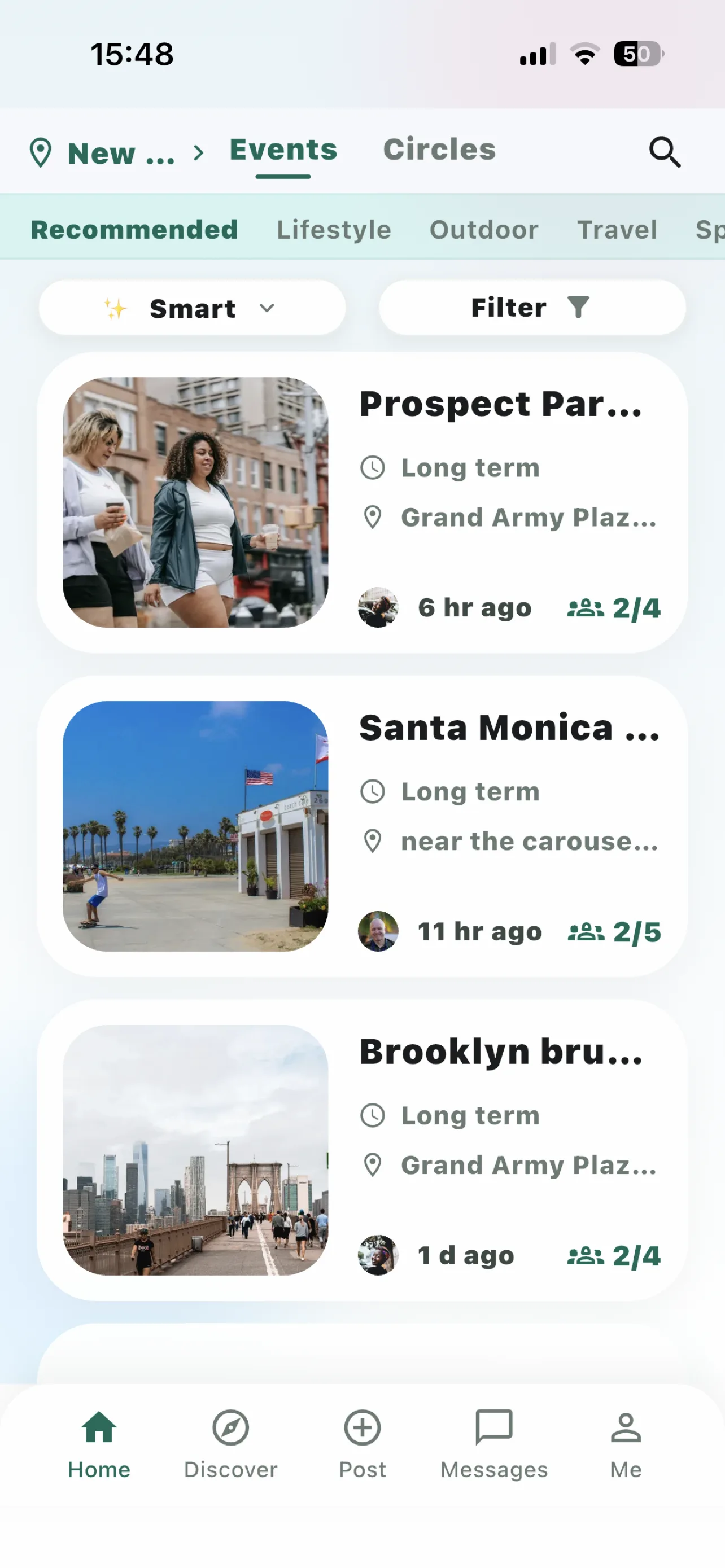Screen dimensions: 725x1568
Task: Select the Events tab
Action: pos(283,150)
